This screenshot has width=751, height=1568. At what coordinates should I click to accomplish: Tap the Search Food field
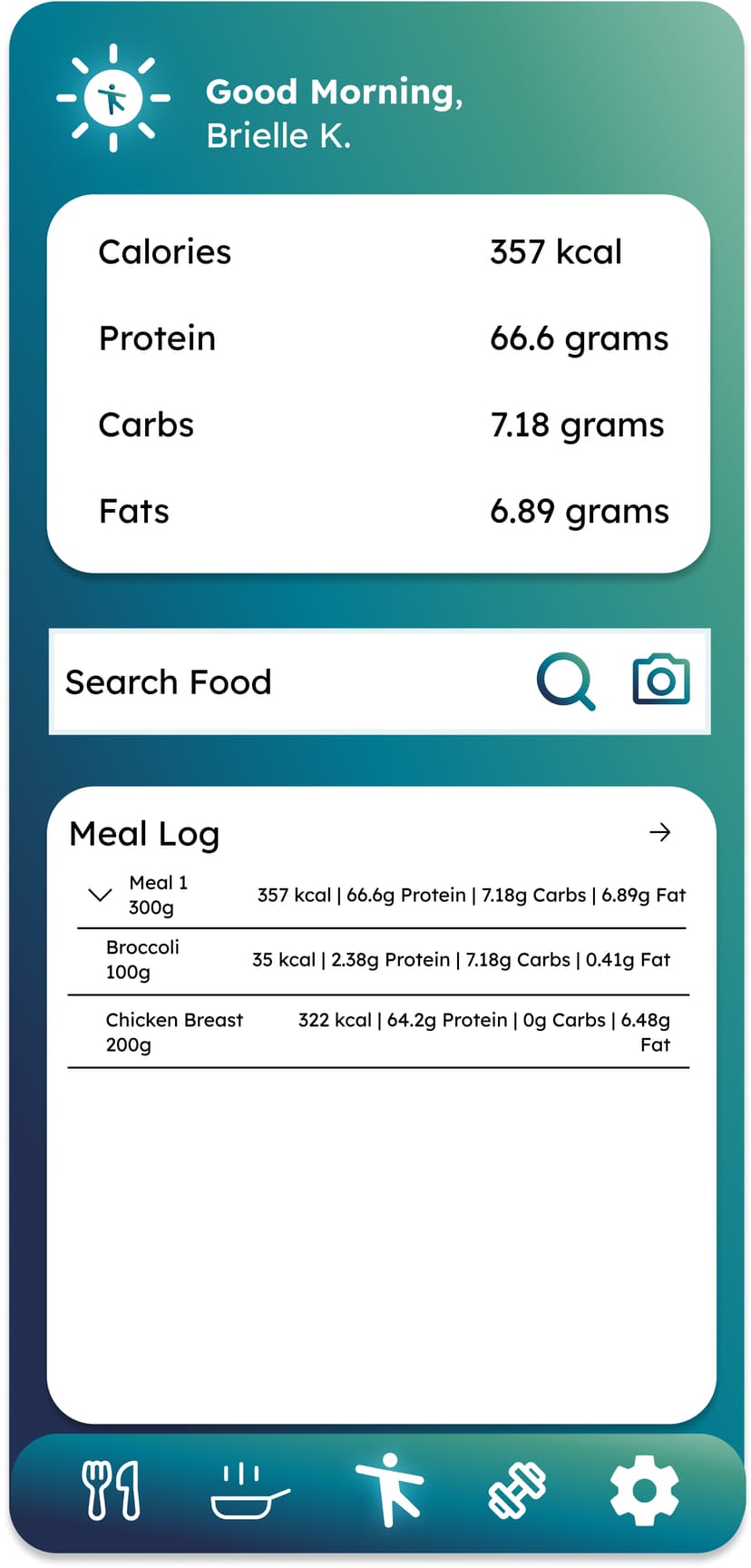click(x=379, y=681)
